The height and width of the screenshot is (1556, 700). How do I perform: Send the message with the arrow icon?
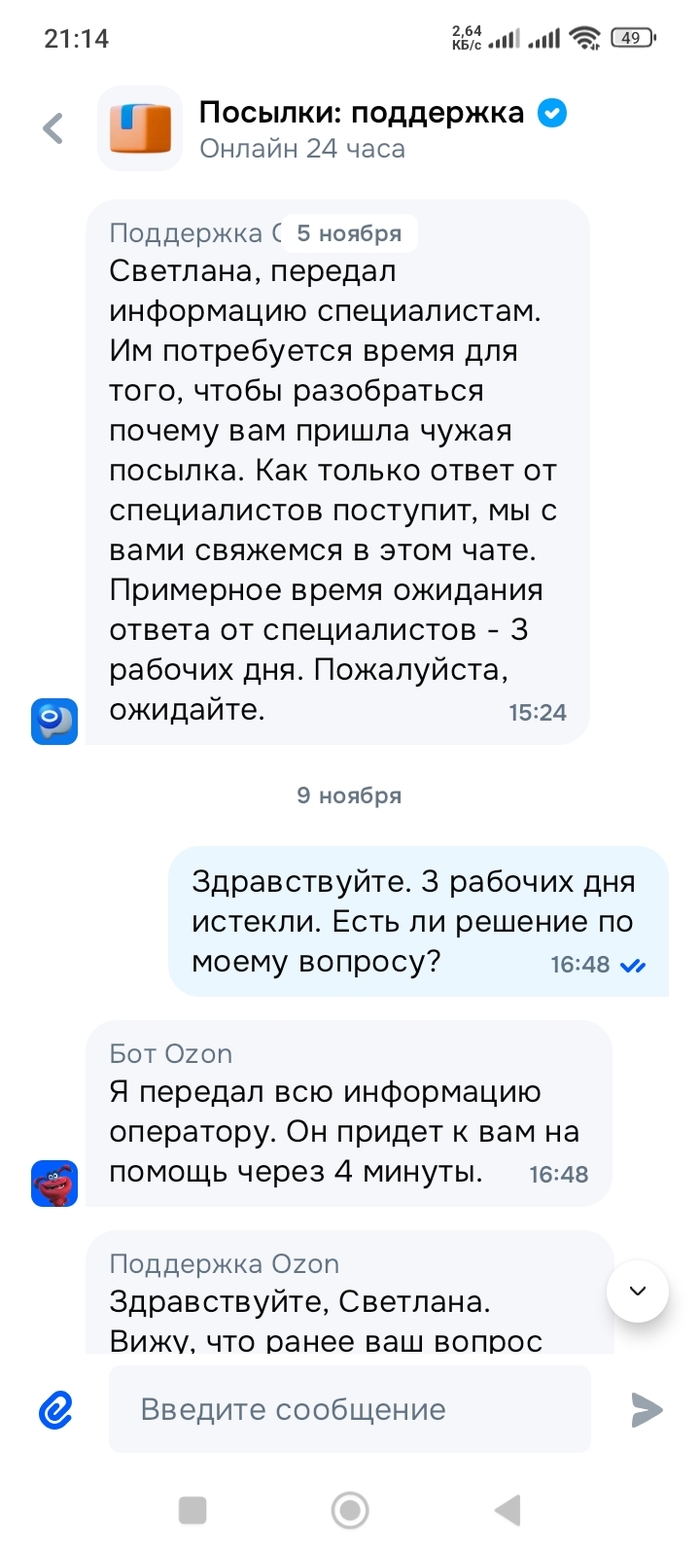(x=647, y=1410)
